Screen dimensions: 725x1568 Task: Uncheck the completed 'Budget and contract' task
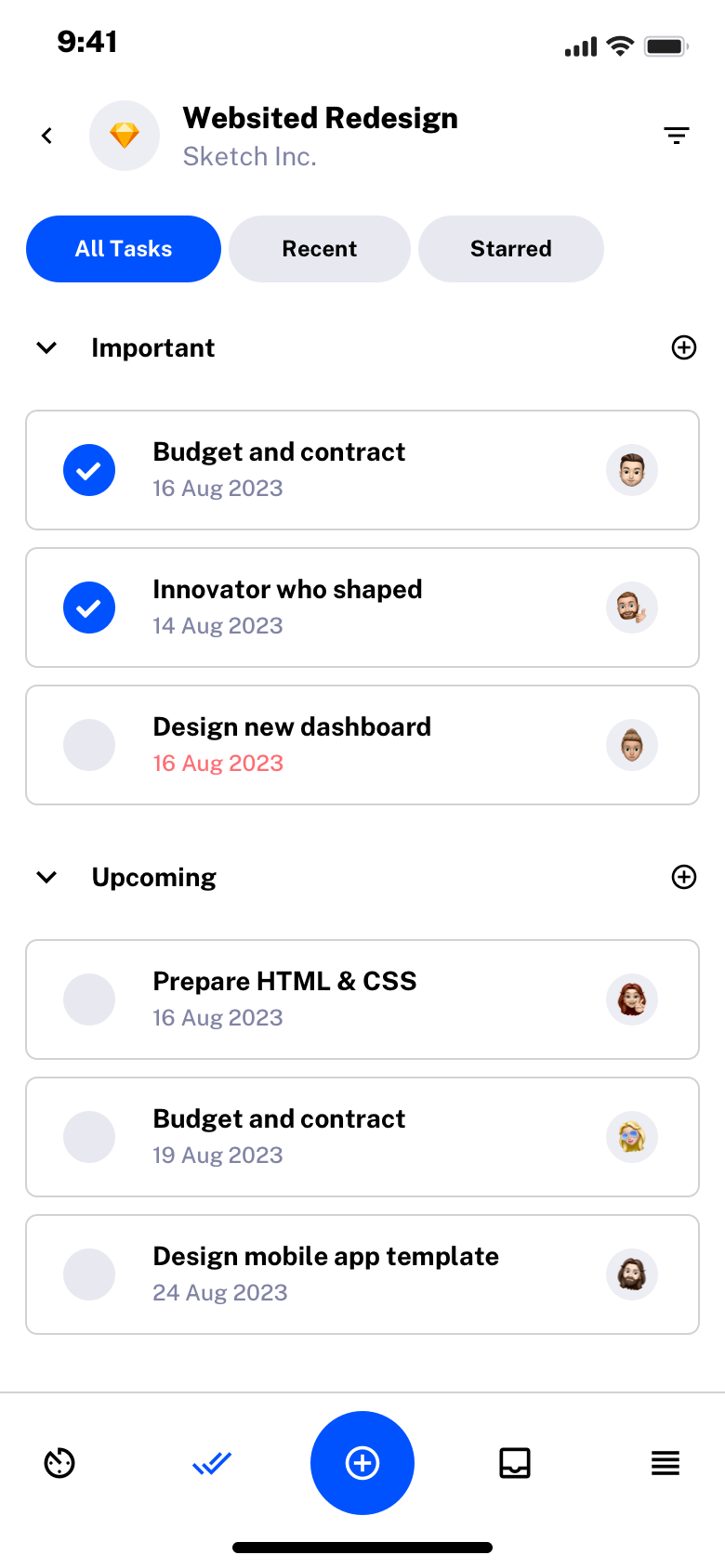[89, 470]
